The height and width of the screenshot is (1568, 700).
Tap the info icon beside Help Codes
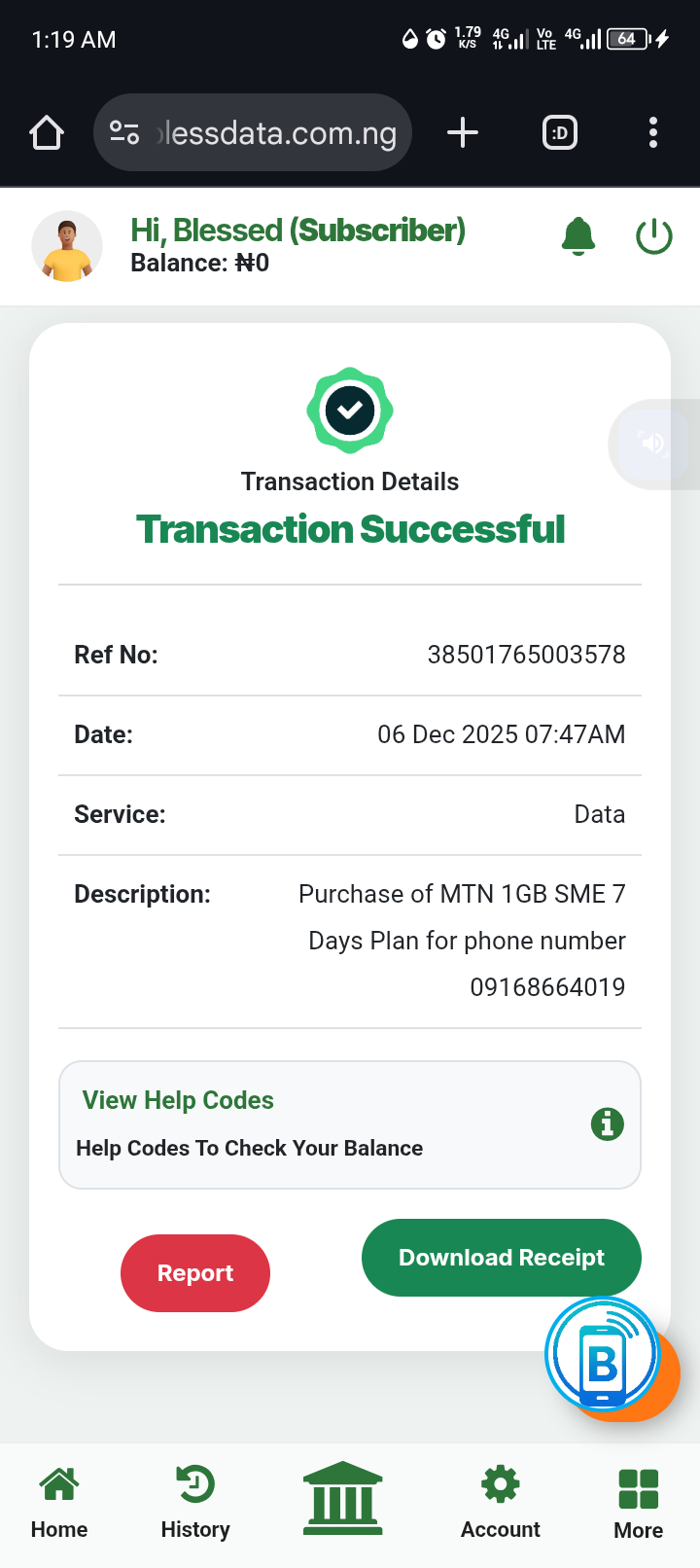click(x=607, y=1123)
